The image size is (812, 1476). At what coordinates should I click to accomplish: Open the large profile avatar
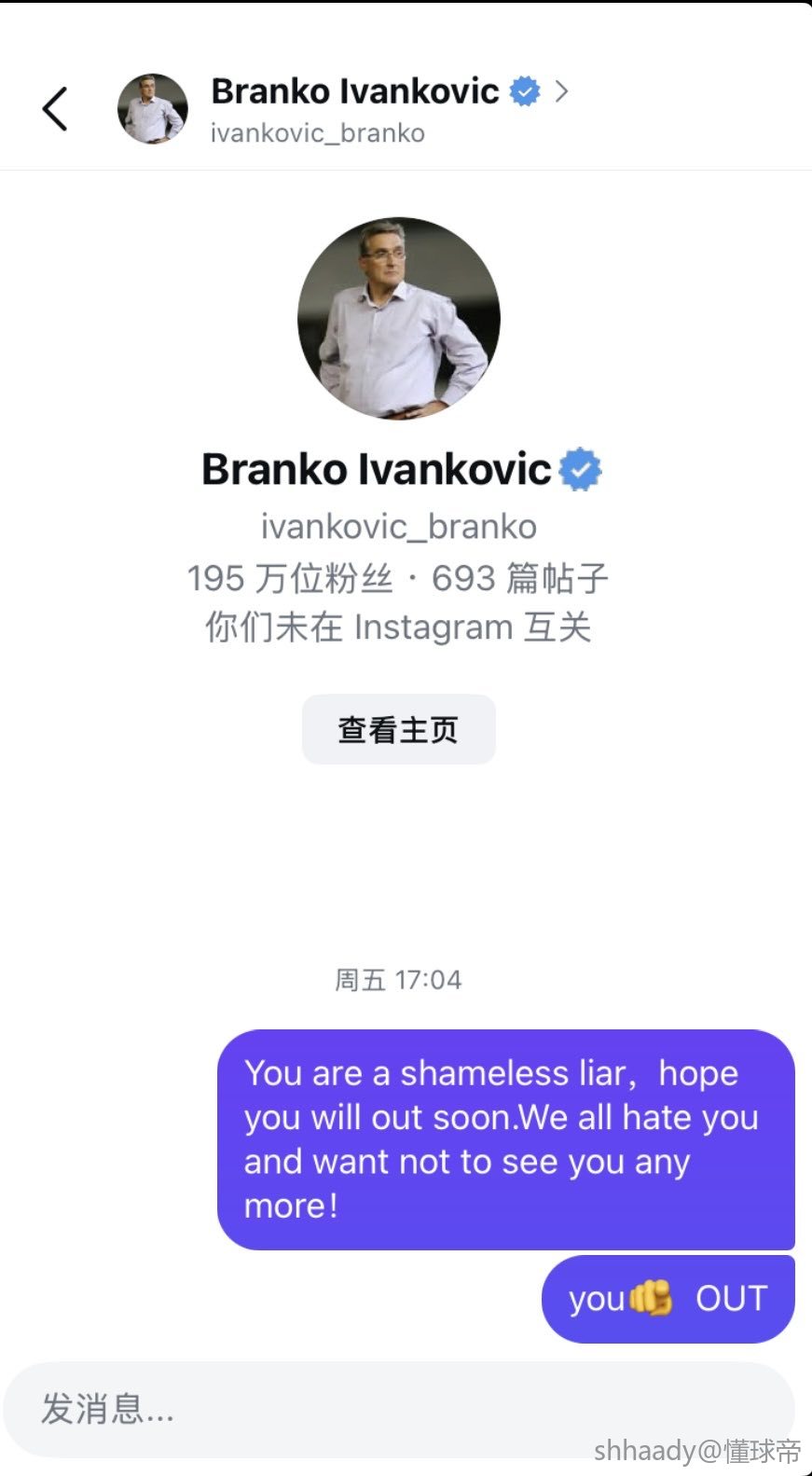399,319
